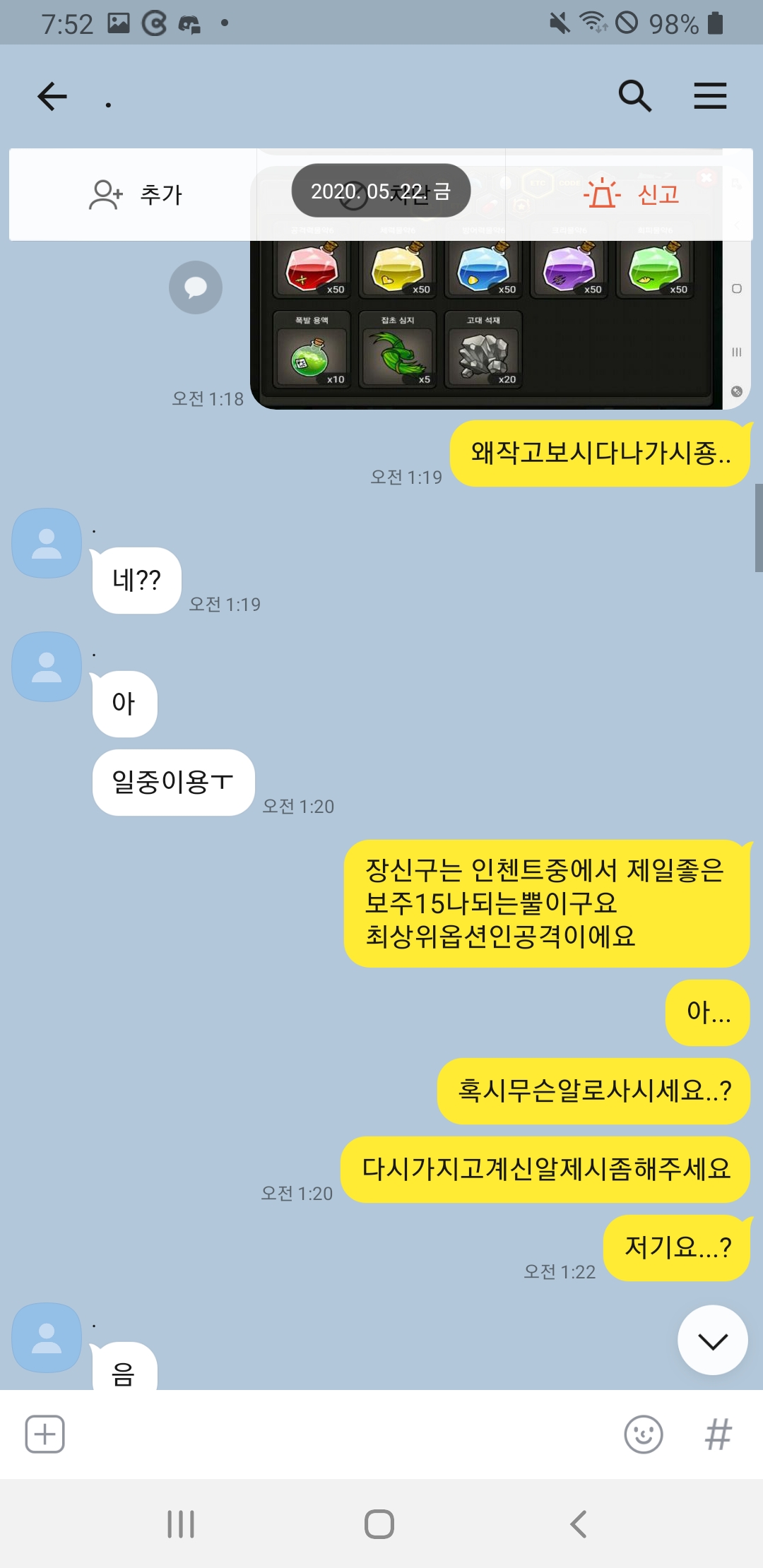Focus the message input field
This screenshot has height=1568, width=763.
(x=339, y=1435)
